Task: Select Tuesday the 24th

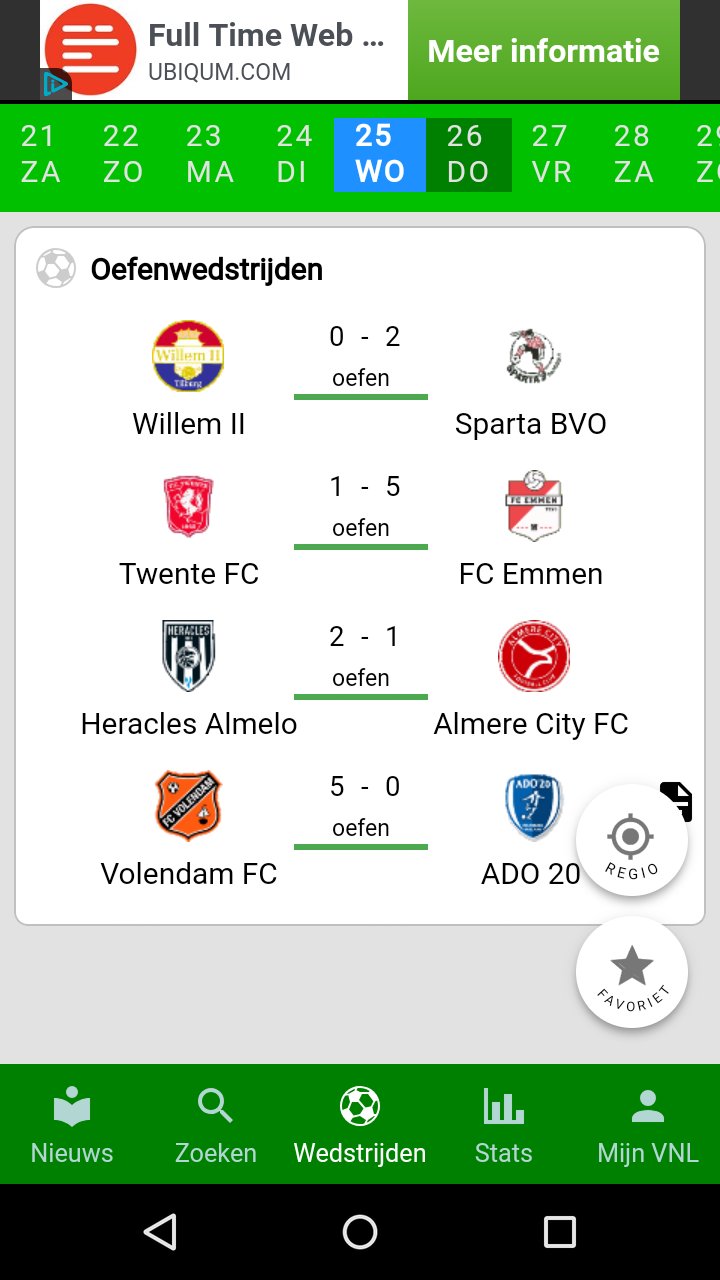Action: click(293, 154)
